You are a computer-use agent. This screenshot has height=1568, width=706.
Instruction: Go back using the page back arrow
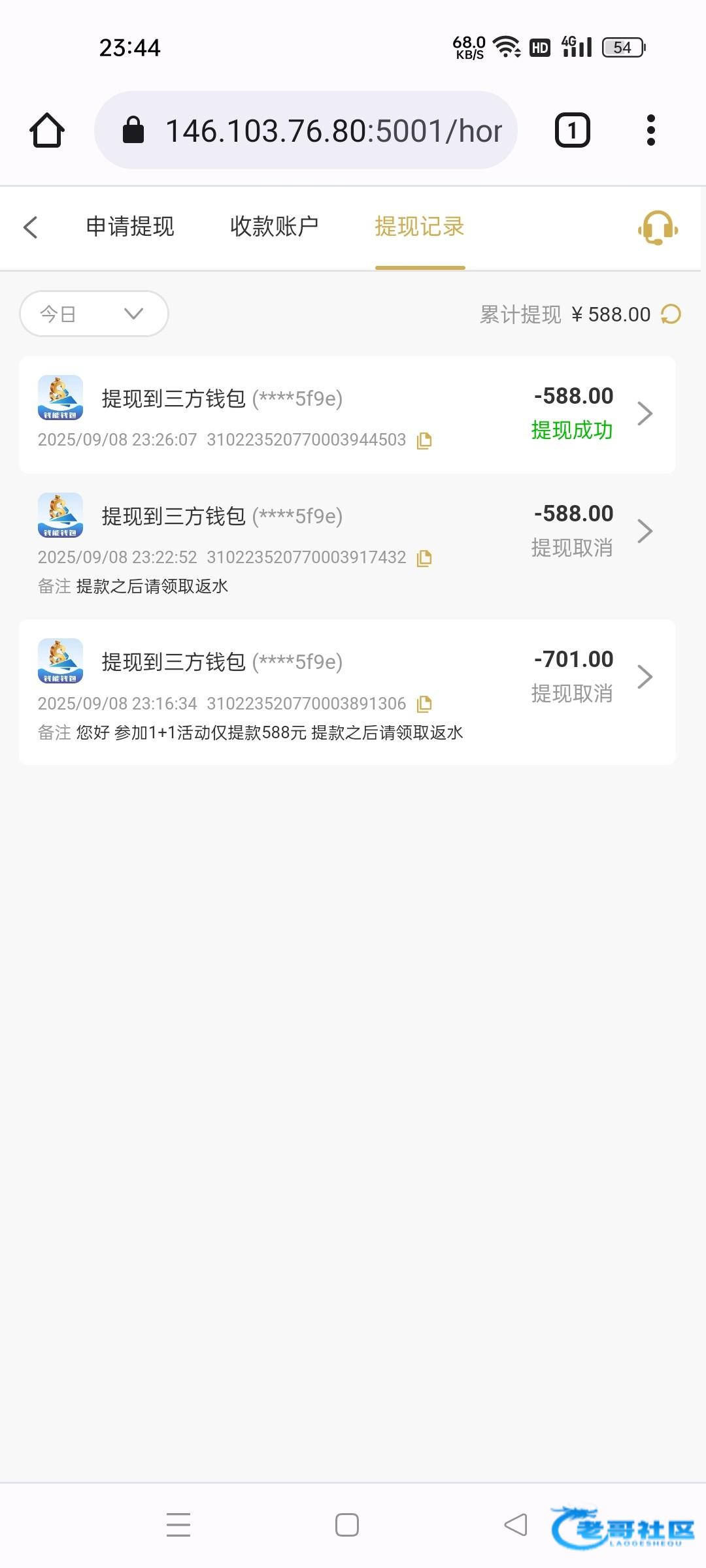pos(30,227)
